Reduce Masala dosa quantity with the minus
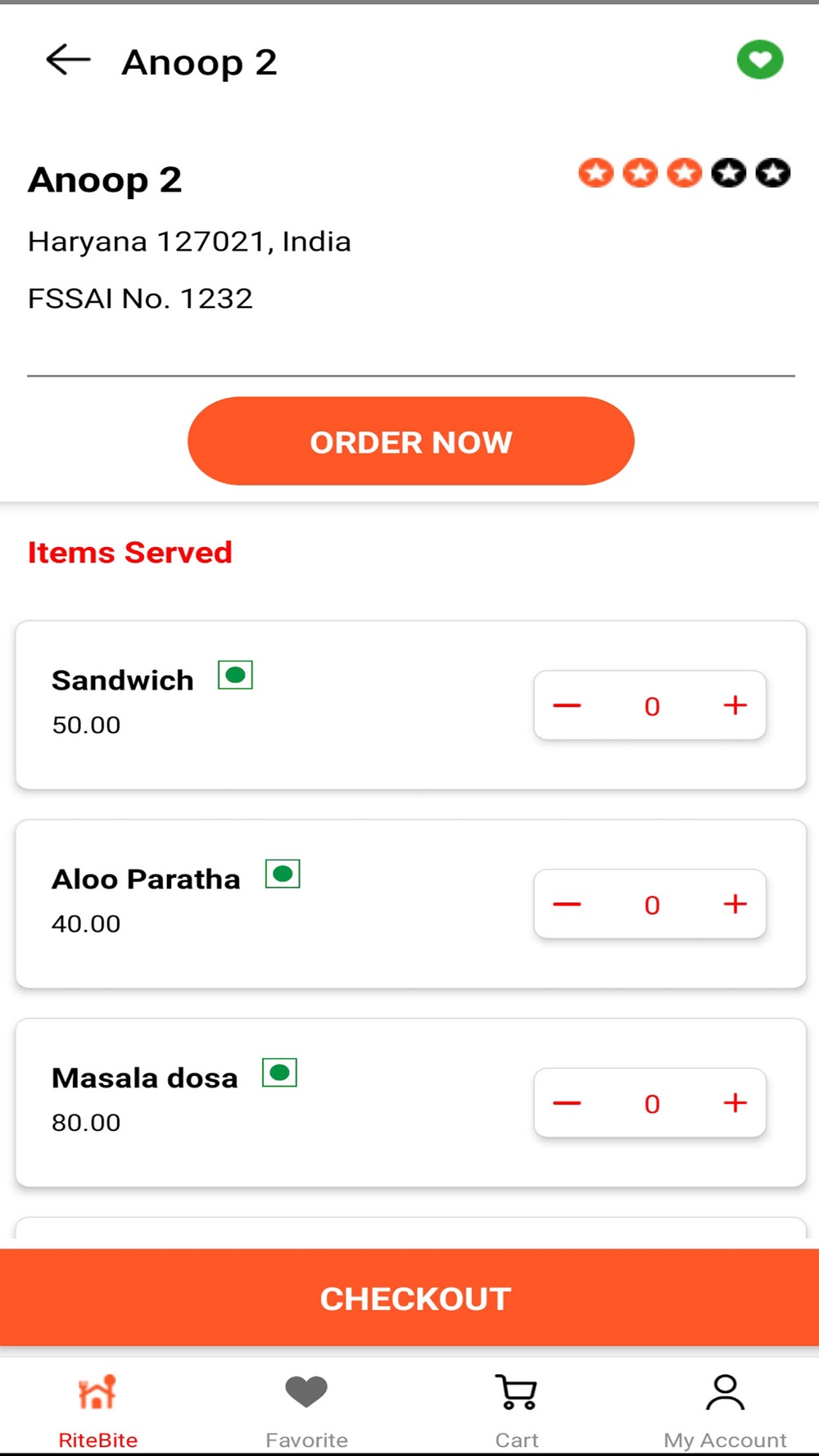819x1456 pixels. (567, 1103)
